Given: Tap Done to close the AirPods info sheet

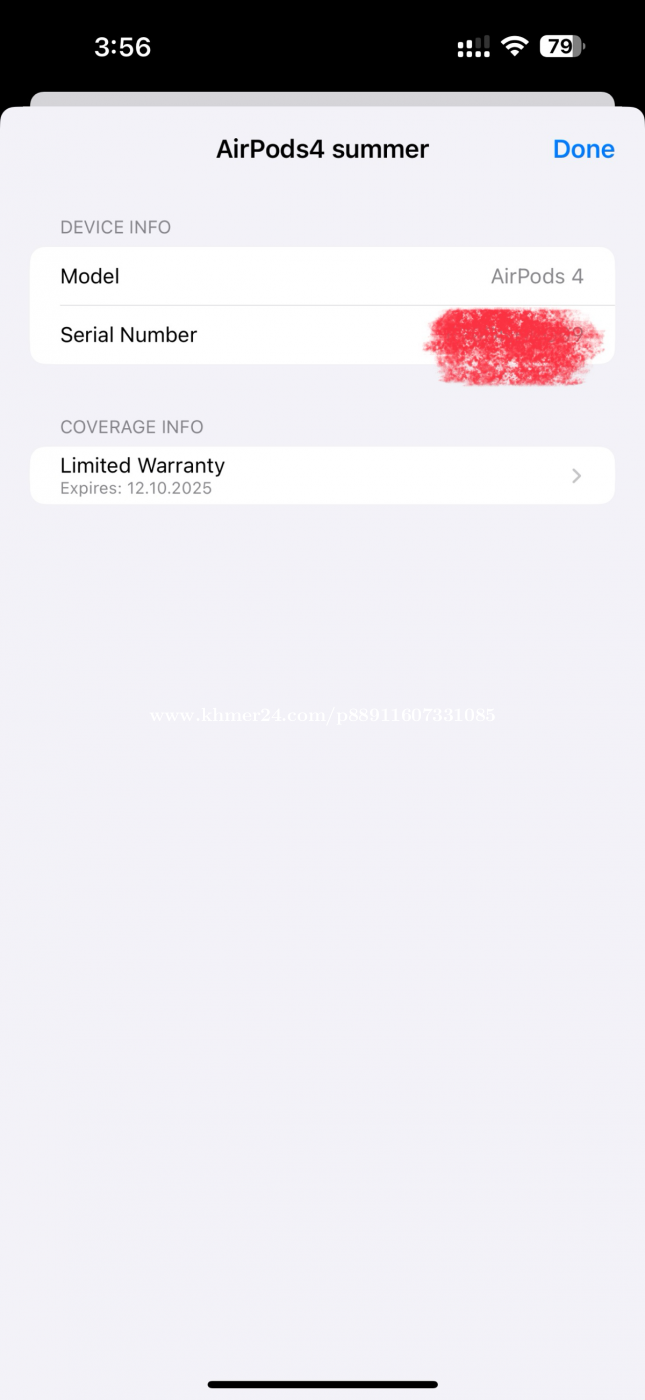Looking at the screenshot, I should pos(583,149).
